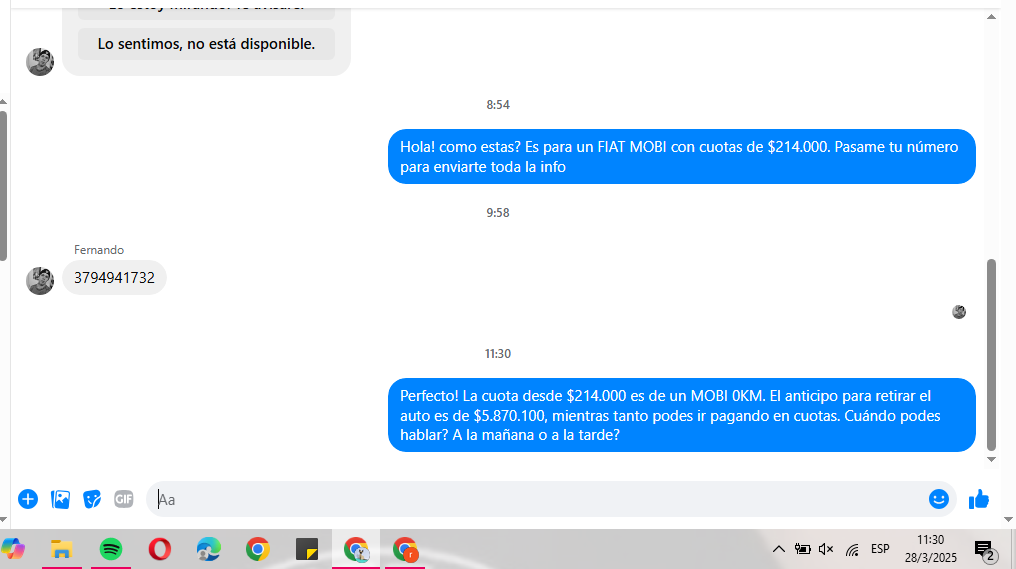Image resolution: width=1016 pixels, height=569 pixels.
Task: Open the plus more-actions button
Action: (x=28, y=499)
